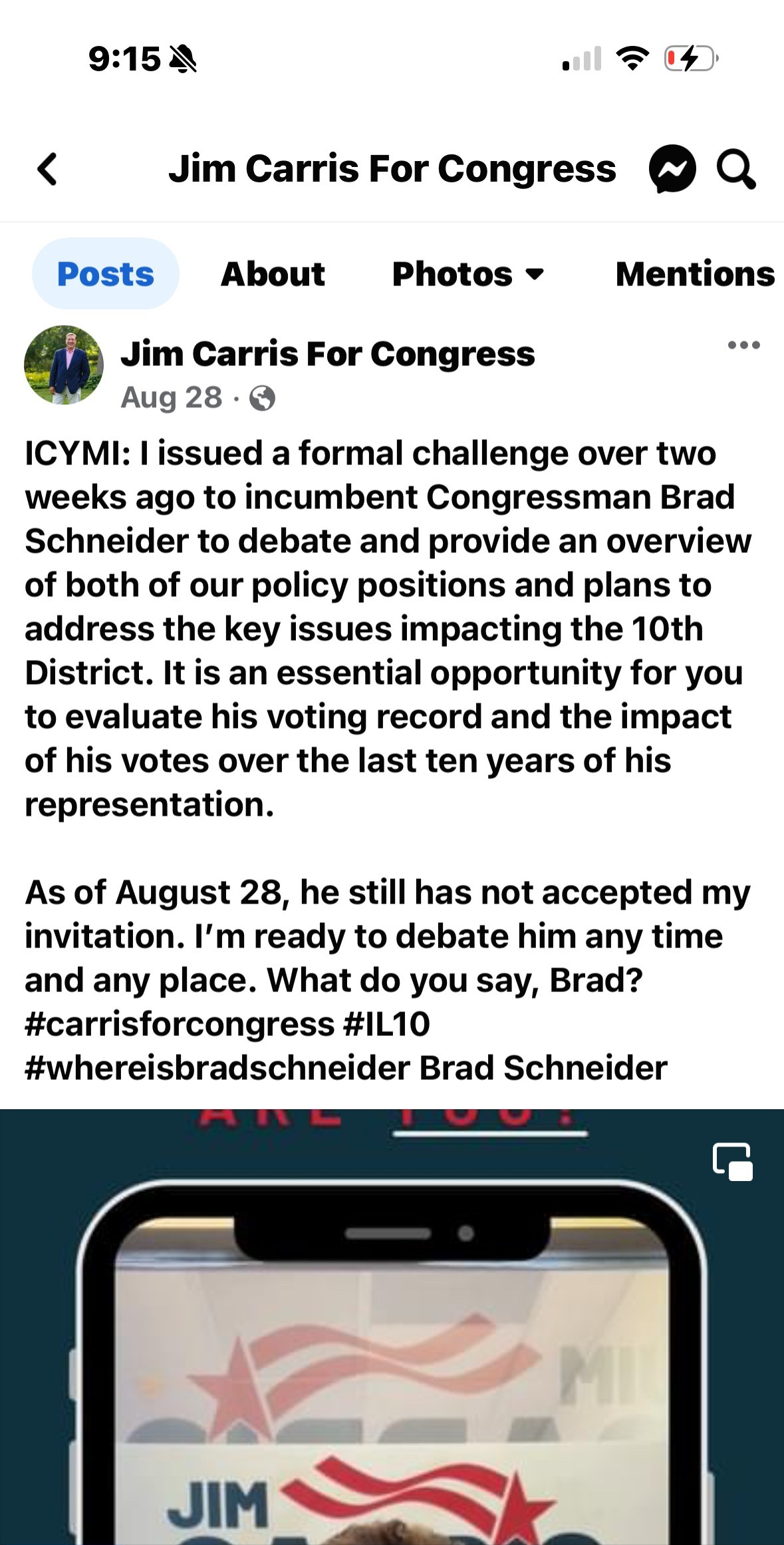The width and height of the screenshot is (784, 1545).
Task: View the page's profile picture
Action: 64,365
